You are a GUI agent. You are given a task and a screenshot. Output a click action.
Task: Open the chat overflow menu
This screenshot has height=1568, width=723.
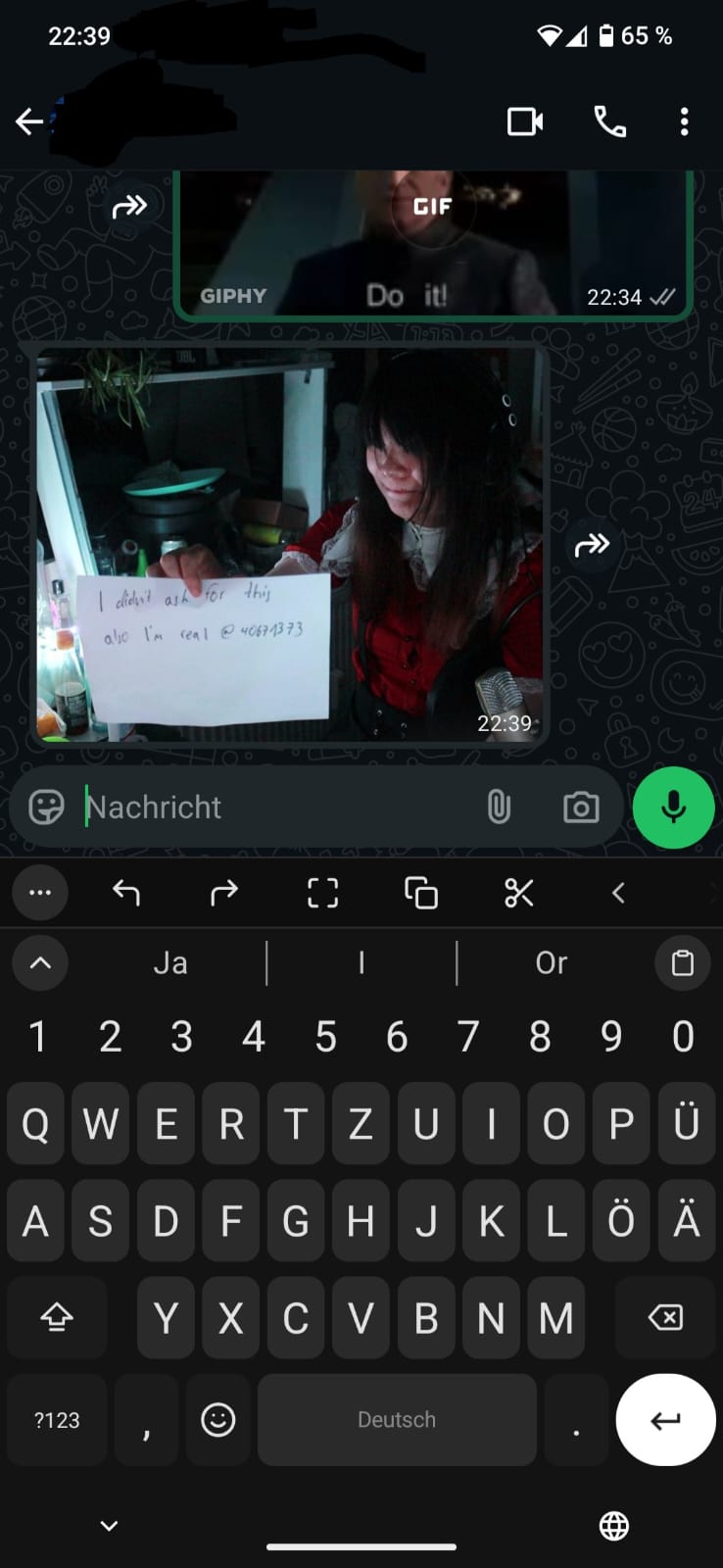pyautogui.click(x=684, y=122)
